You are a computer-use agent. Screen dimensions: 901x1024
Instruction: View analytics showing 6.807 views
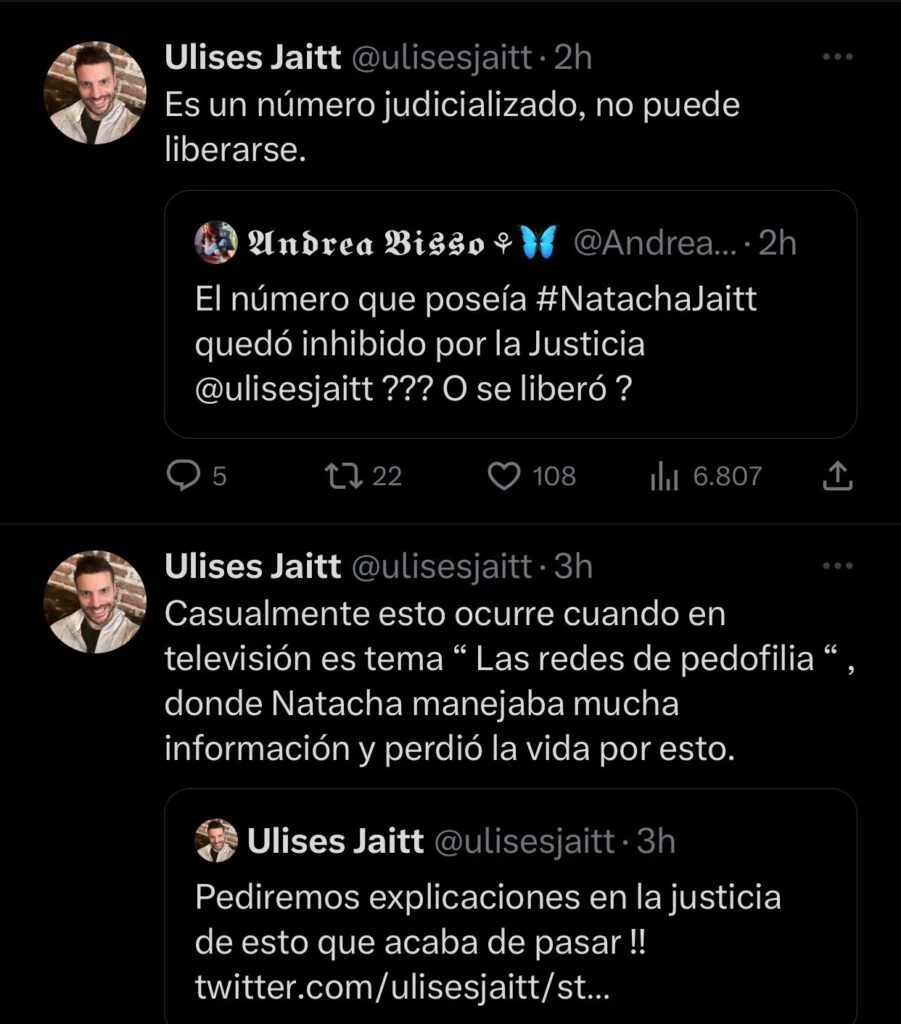(664, 477)
